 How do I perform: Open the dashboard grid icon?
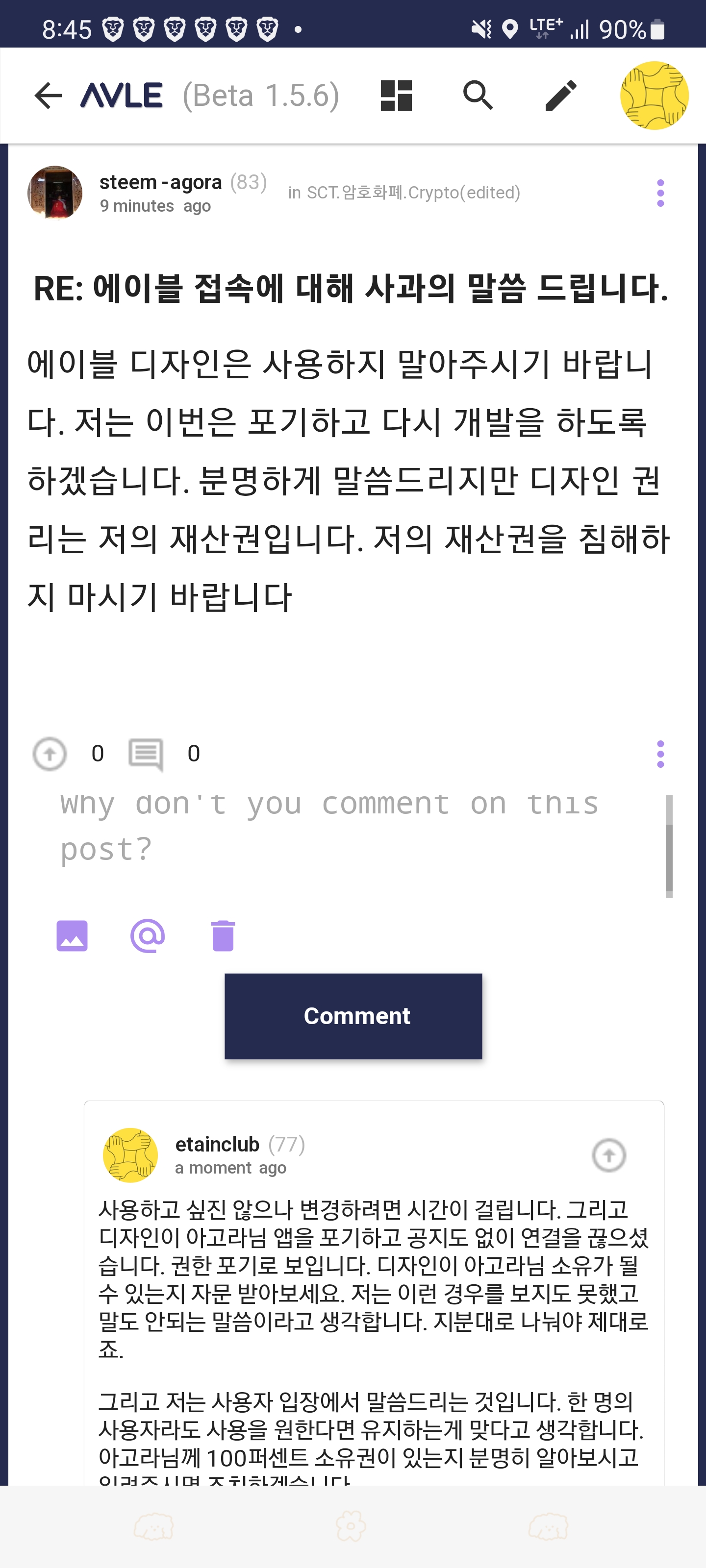[396, 96]
